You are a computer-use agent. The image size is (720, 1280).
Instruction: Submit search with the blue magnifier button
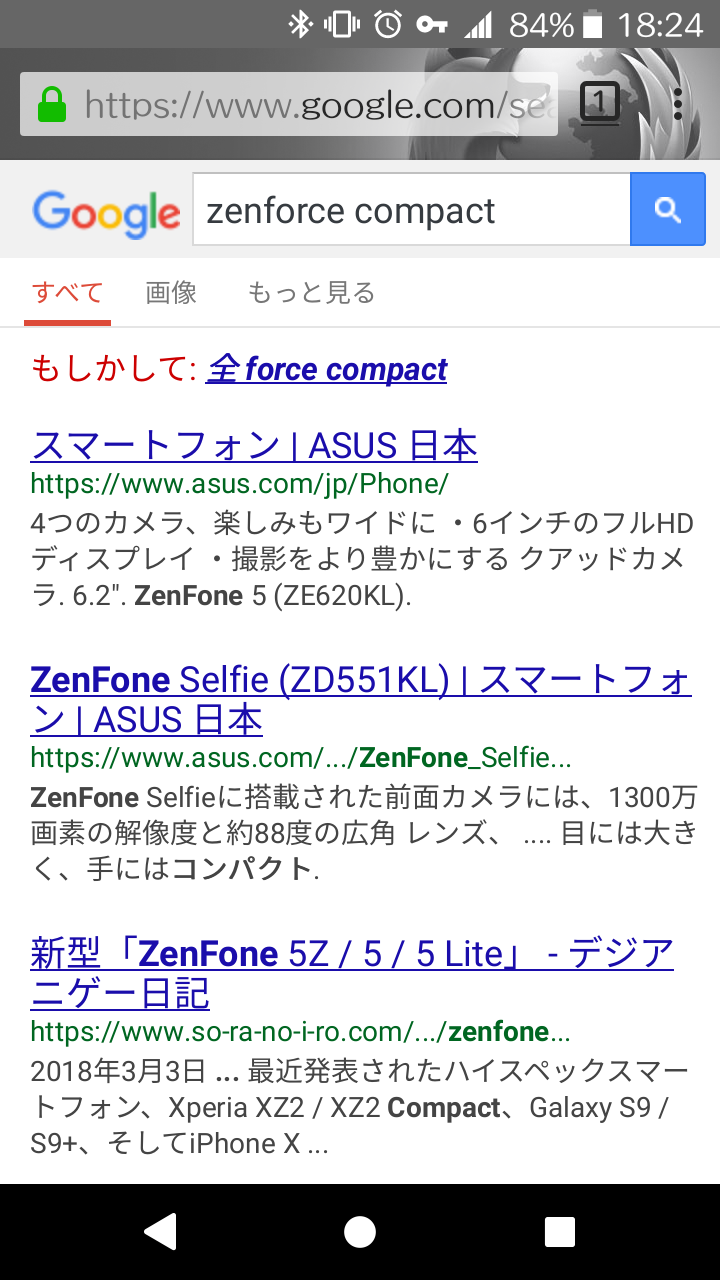point(667,210)
